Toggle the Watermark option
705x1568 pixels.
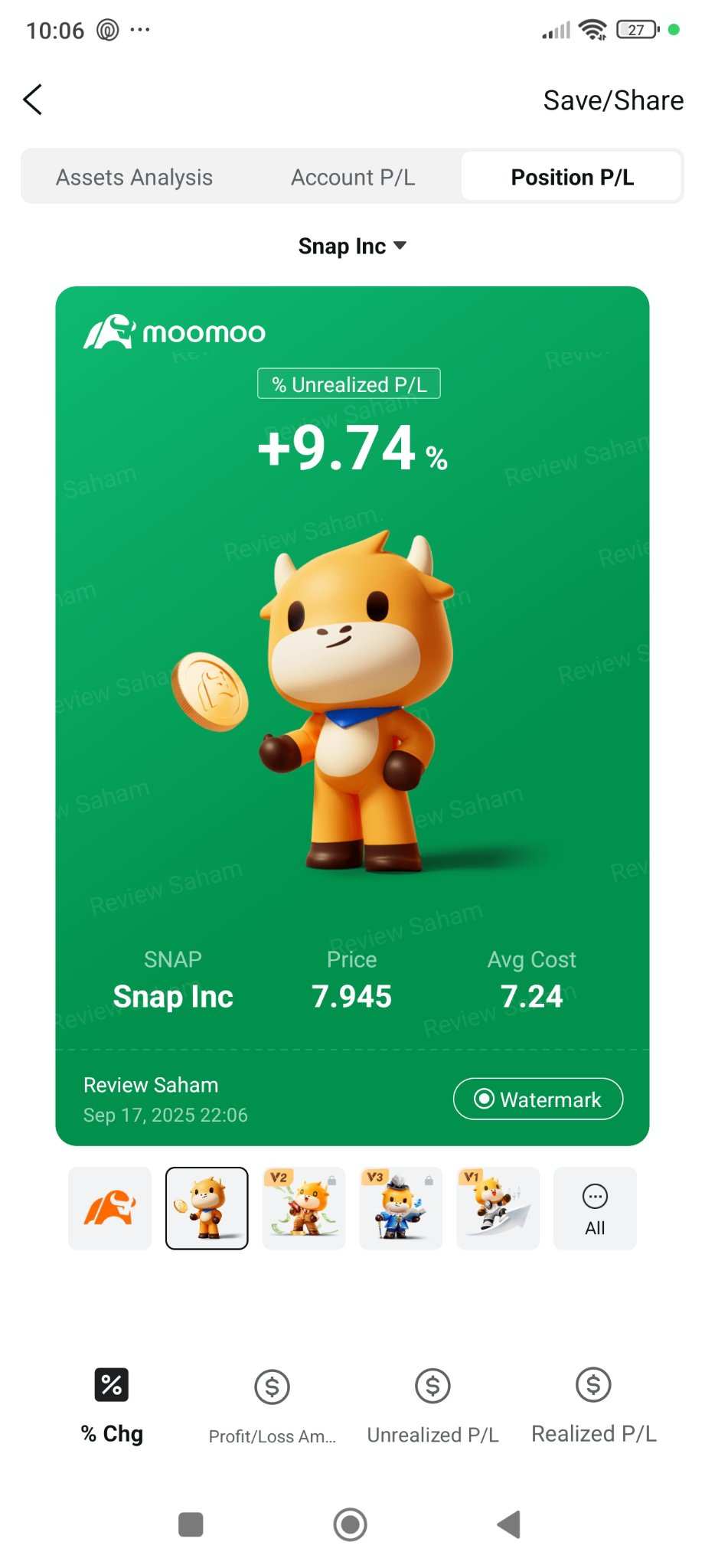click(537, 1099)
